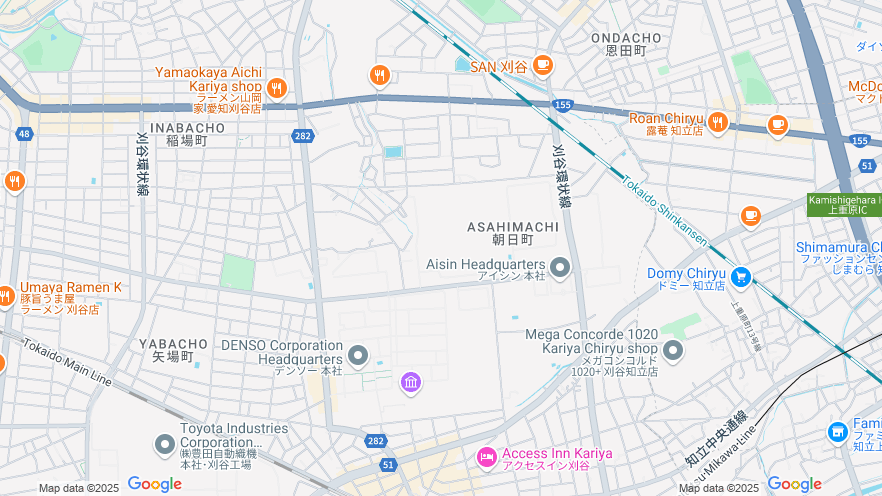Open the Kamishigehara IC interchange label
This screenshot has width=882, height=496.
(844, 204)
